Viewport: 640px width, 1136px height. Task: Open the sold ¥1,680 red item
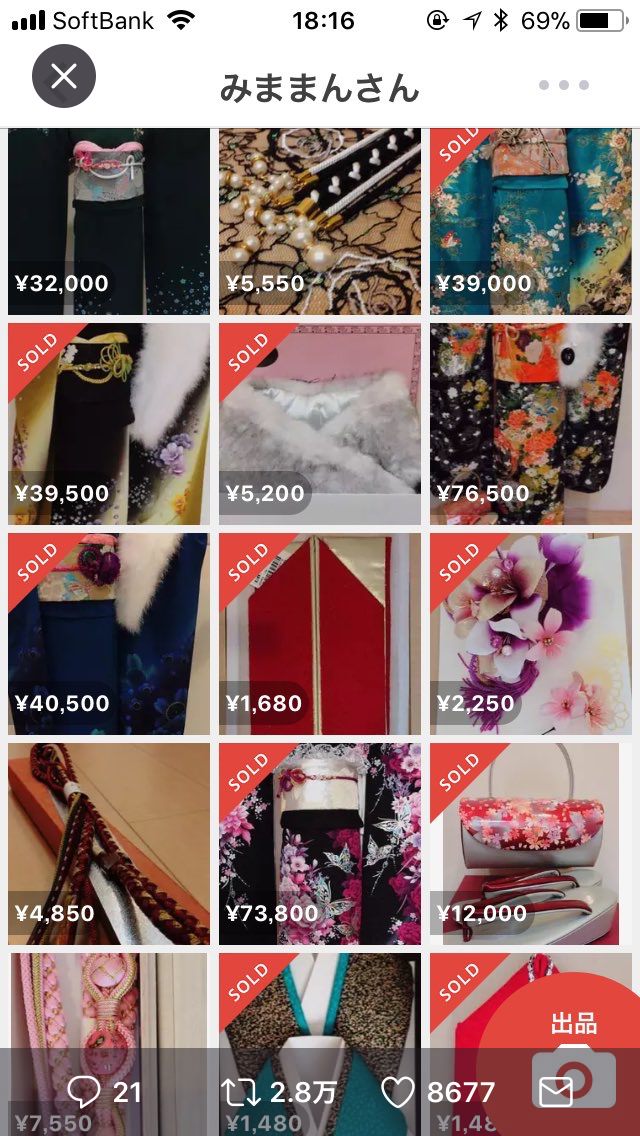320,634
